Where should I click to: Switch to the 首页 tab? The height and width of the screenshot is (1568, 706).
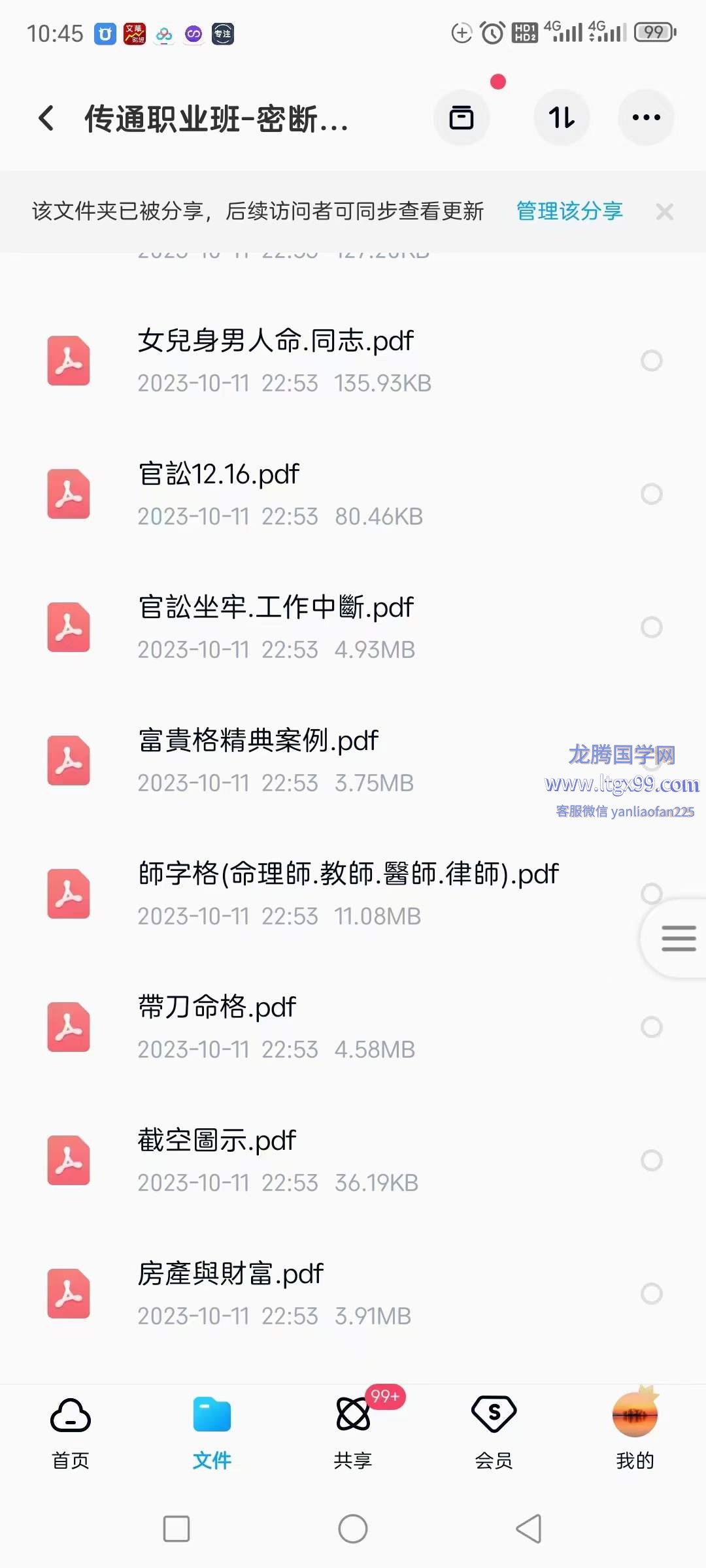coord(71,1431)
